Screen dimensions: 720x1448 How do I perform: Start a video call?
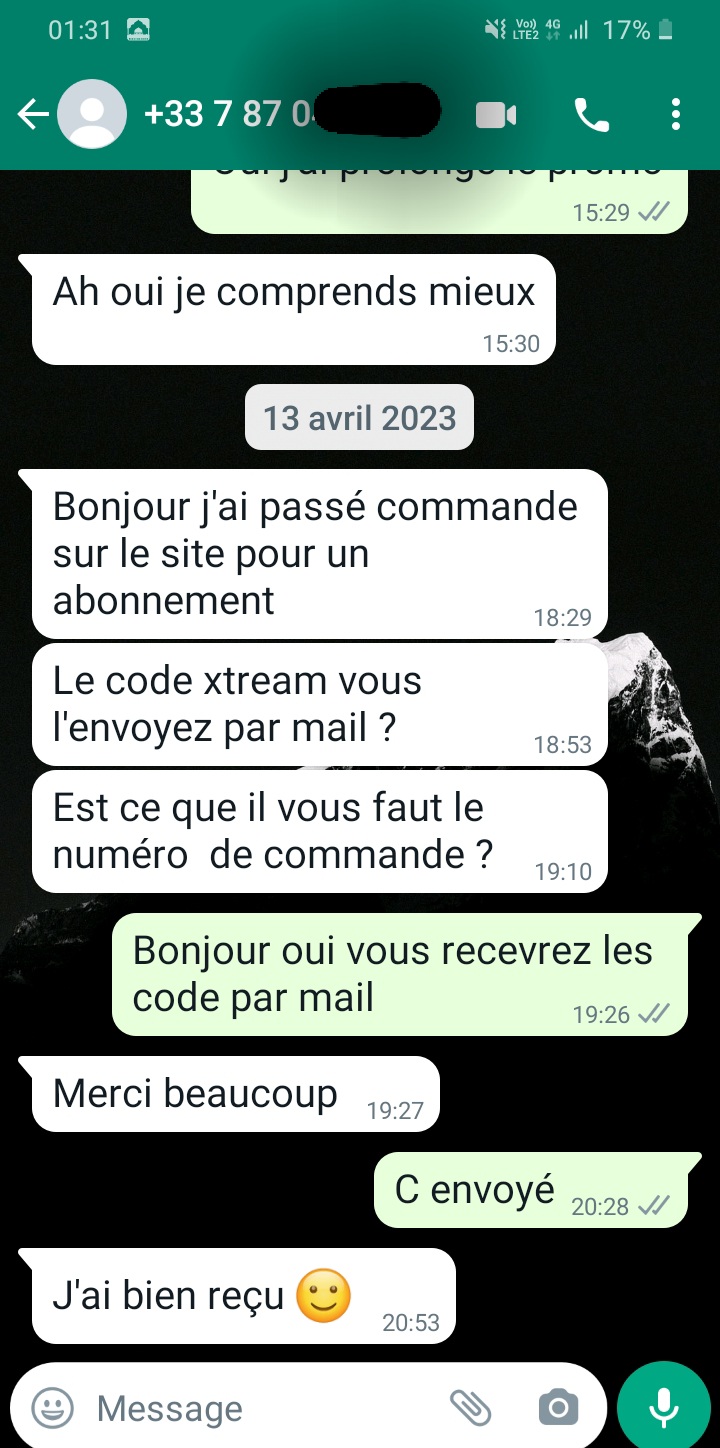pyautogui.click(x=495, y=116)
